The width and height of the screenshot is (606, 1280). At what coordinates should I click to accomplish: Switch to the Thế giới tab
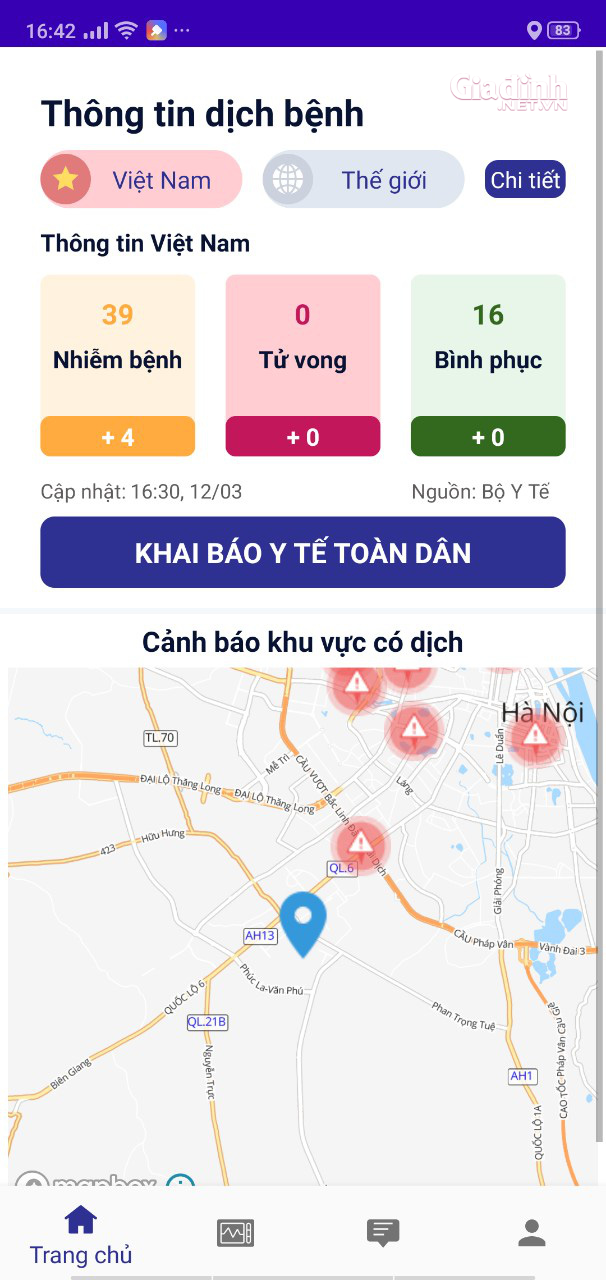coord(363,180)
